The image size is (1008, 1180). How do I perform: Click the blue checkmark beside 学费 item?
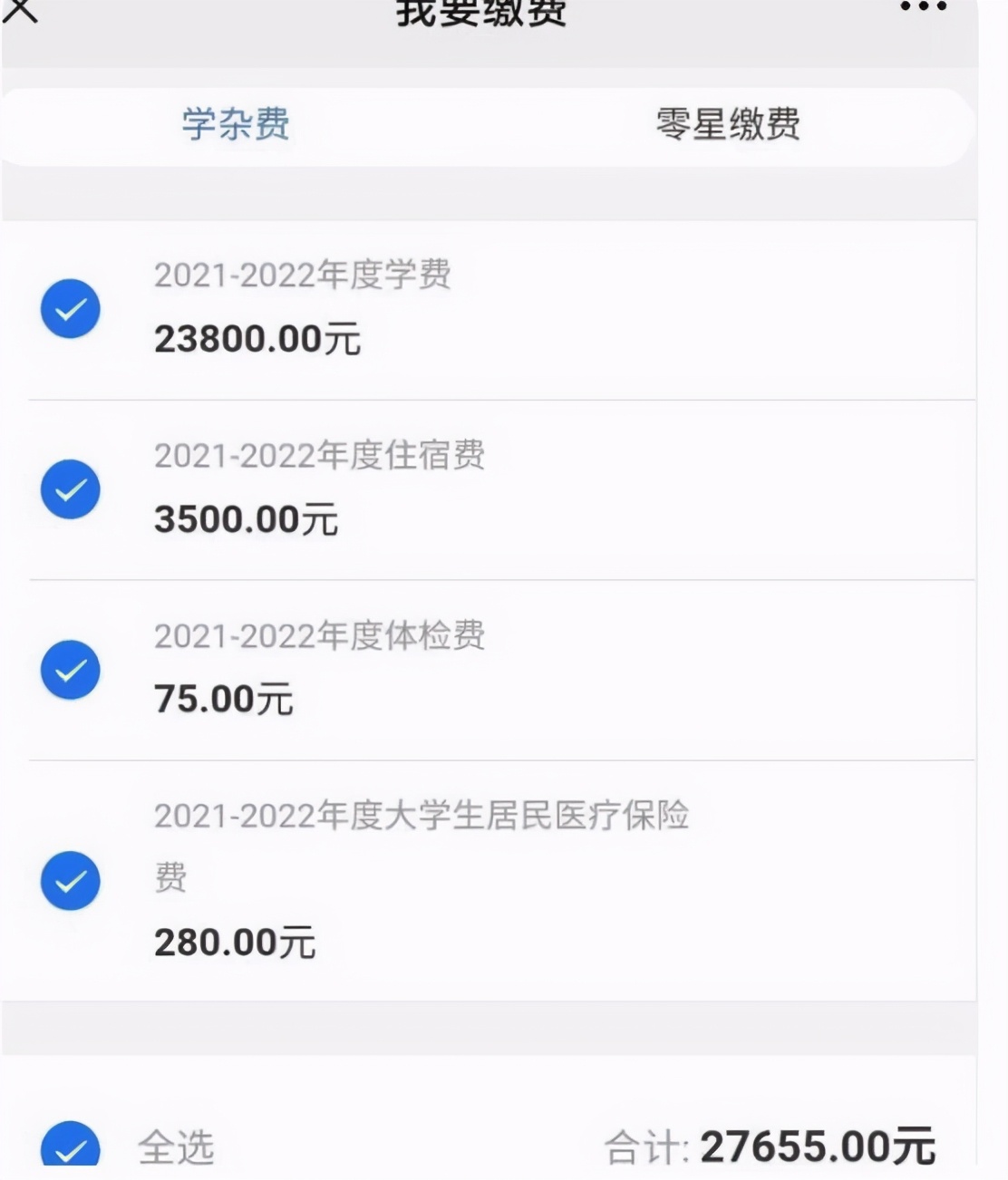pos(71,308)
